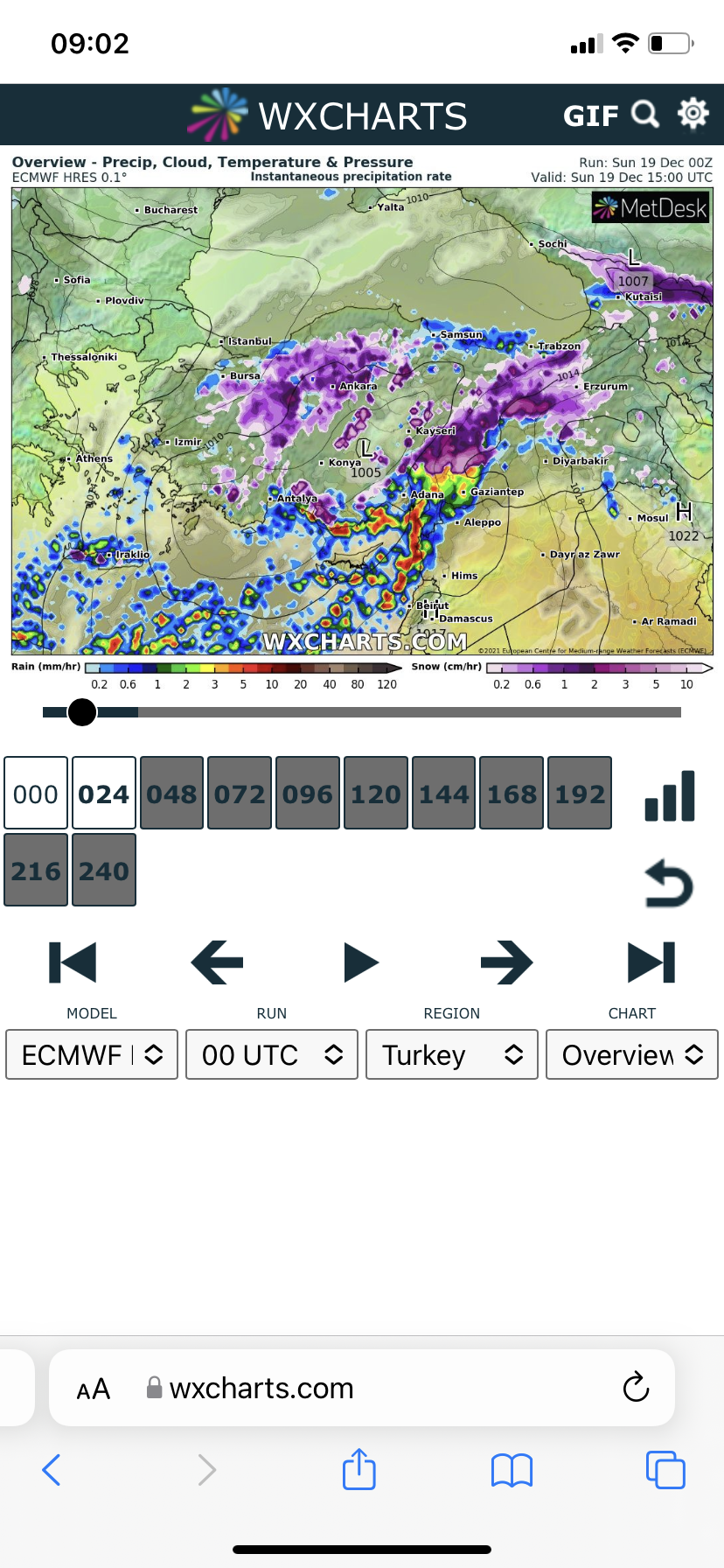Tap the reset undo arrow
The width and height of the screenshot is (724, 1568).
[669, 883]
